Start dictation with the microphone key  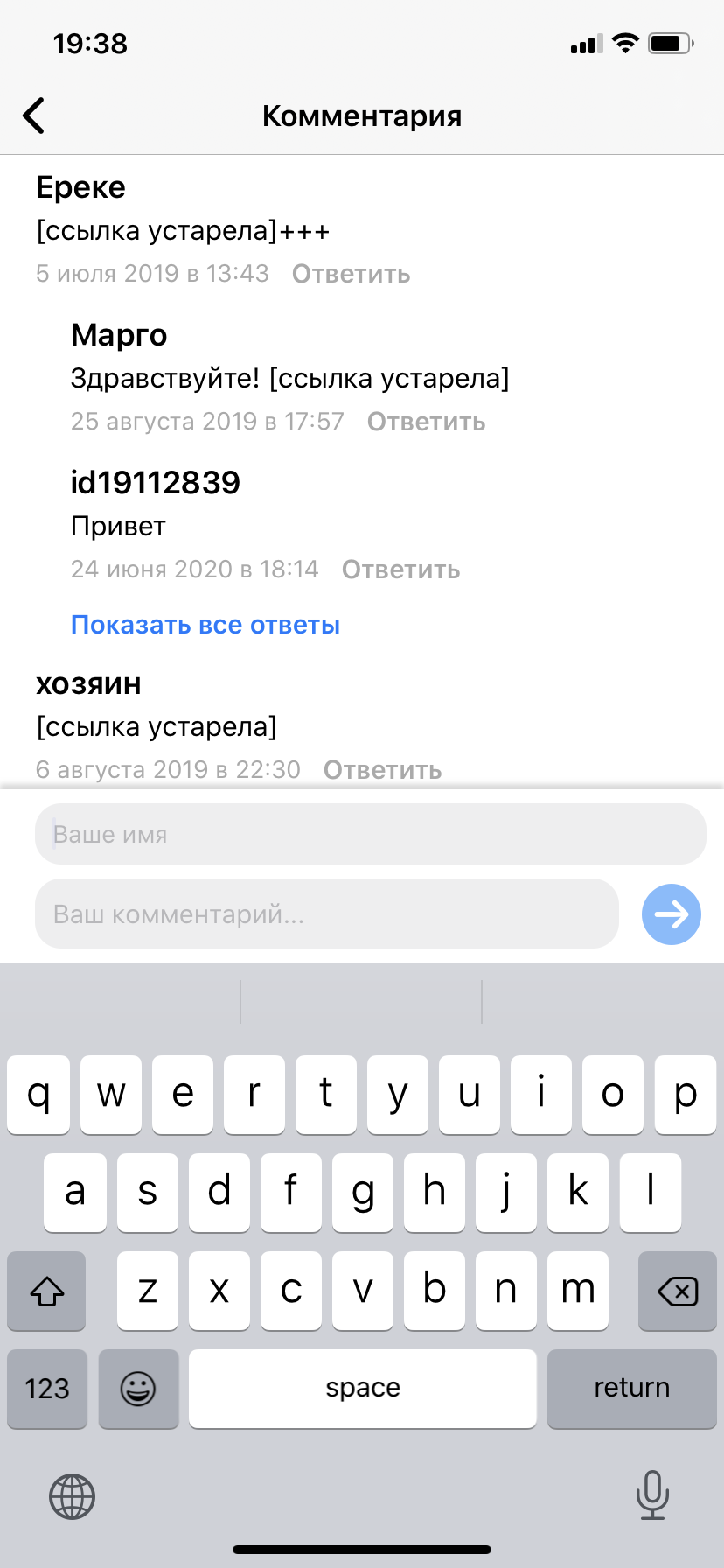(652, 1495)
